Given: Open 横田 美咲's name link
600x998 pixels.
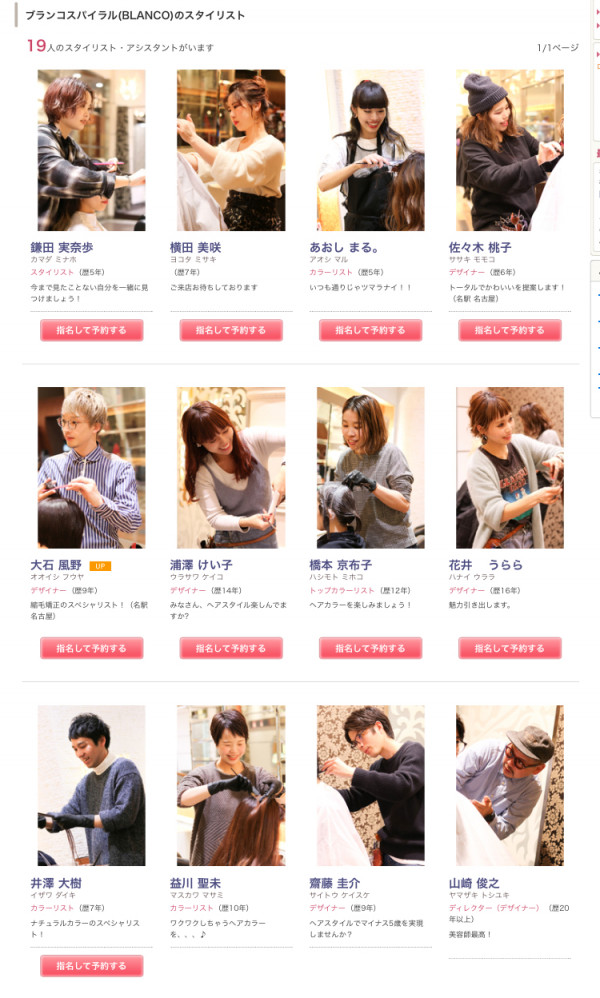Looking at the screenshot, I should click(195, 248).
